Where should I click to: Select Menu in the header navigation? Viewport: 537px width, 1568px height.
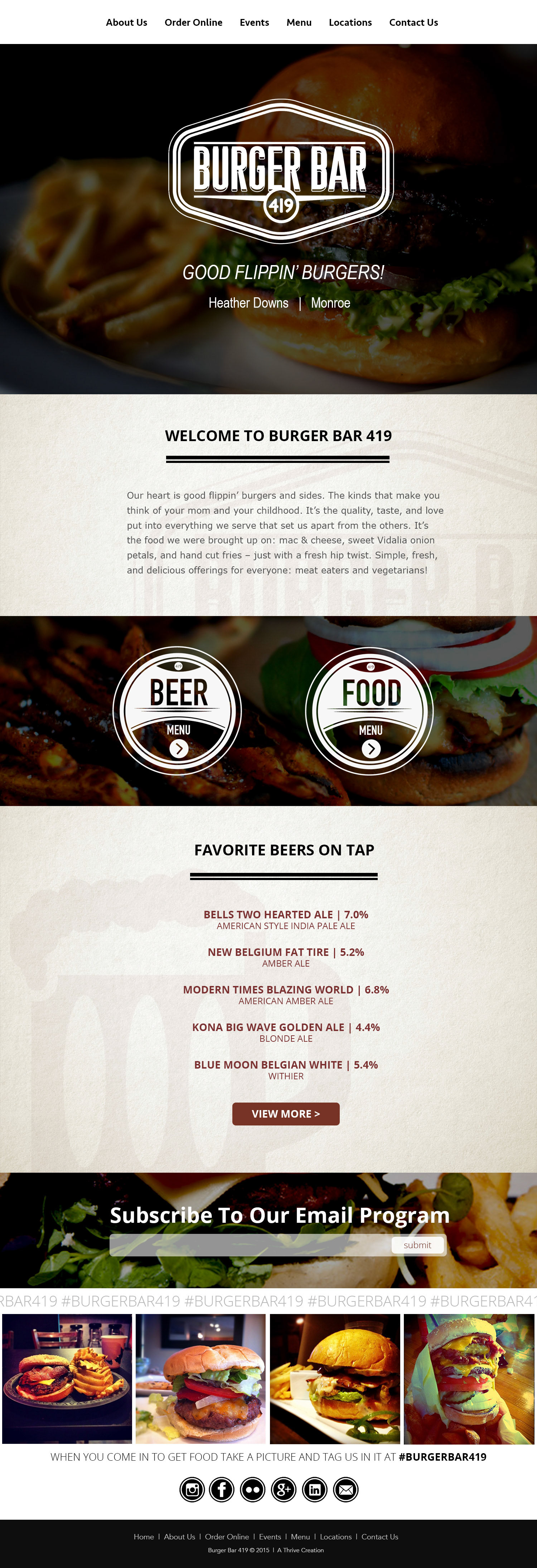coord(299,23)
